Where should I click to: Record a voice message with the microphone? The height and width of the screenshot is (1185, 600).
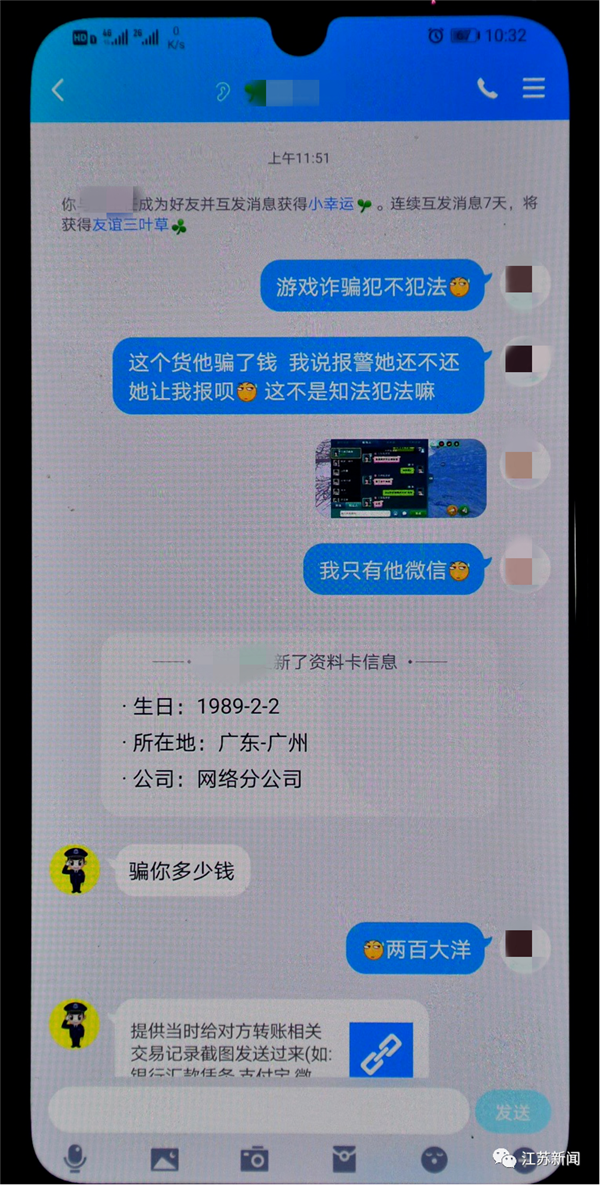point(74,1158)
